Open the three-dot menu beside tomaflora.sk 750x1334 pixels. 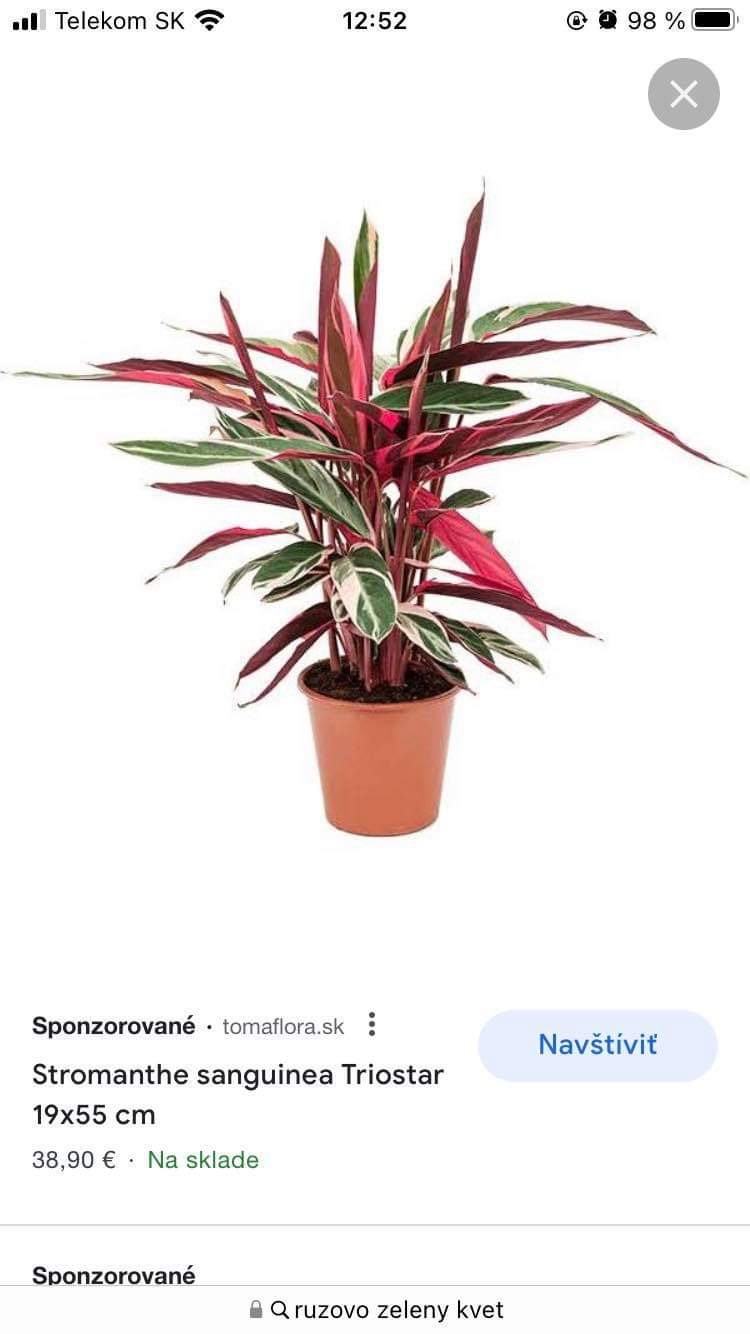tap(372, 1024)
